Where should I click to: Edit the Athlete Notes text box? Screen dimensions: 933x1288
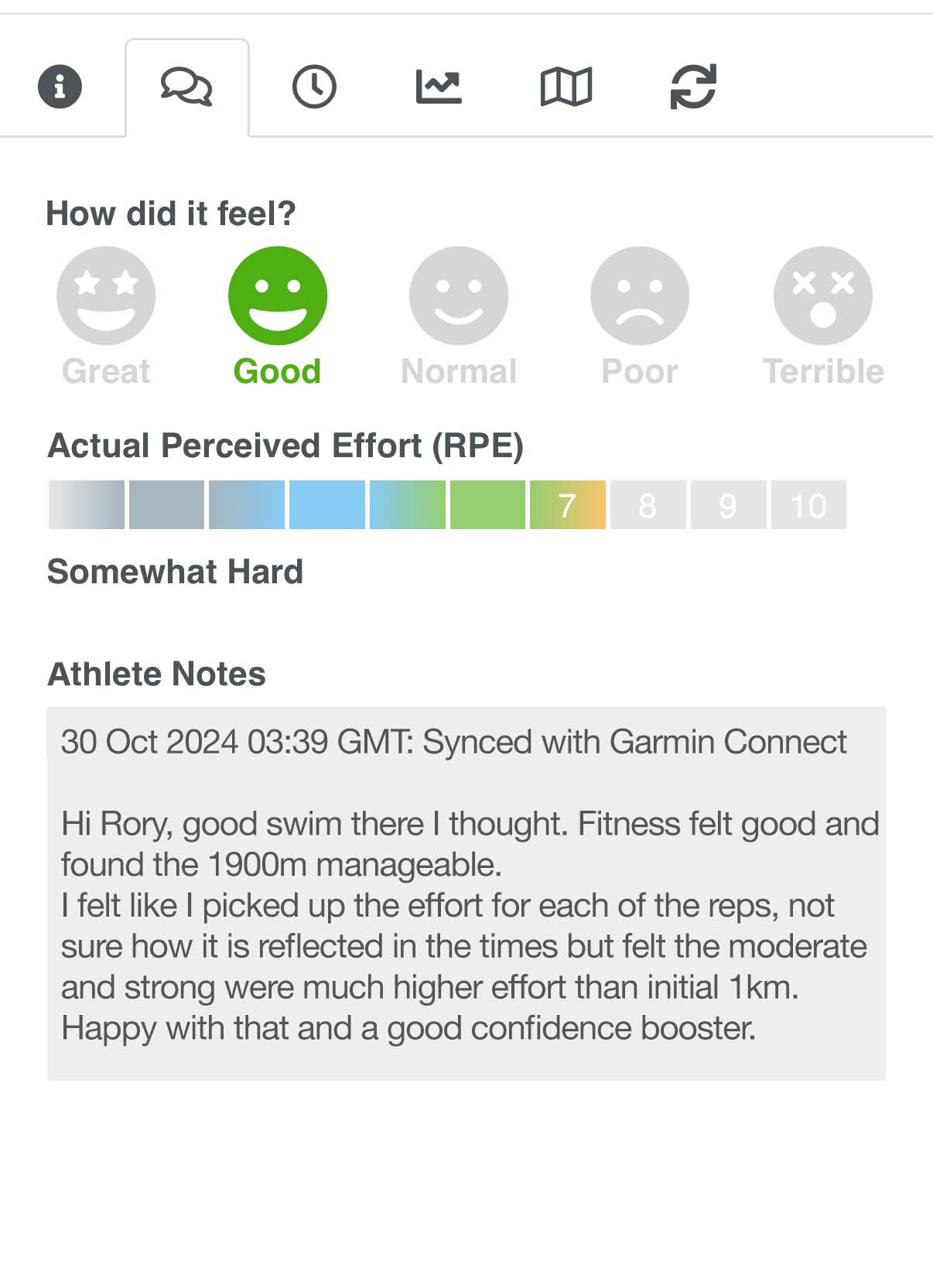click(466, 893)
